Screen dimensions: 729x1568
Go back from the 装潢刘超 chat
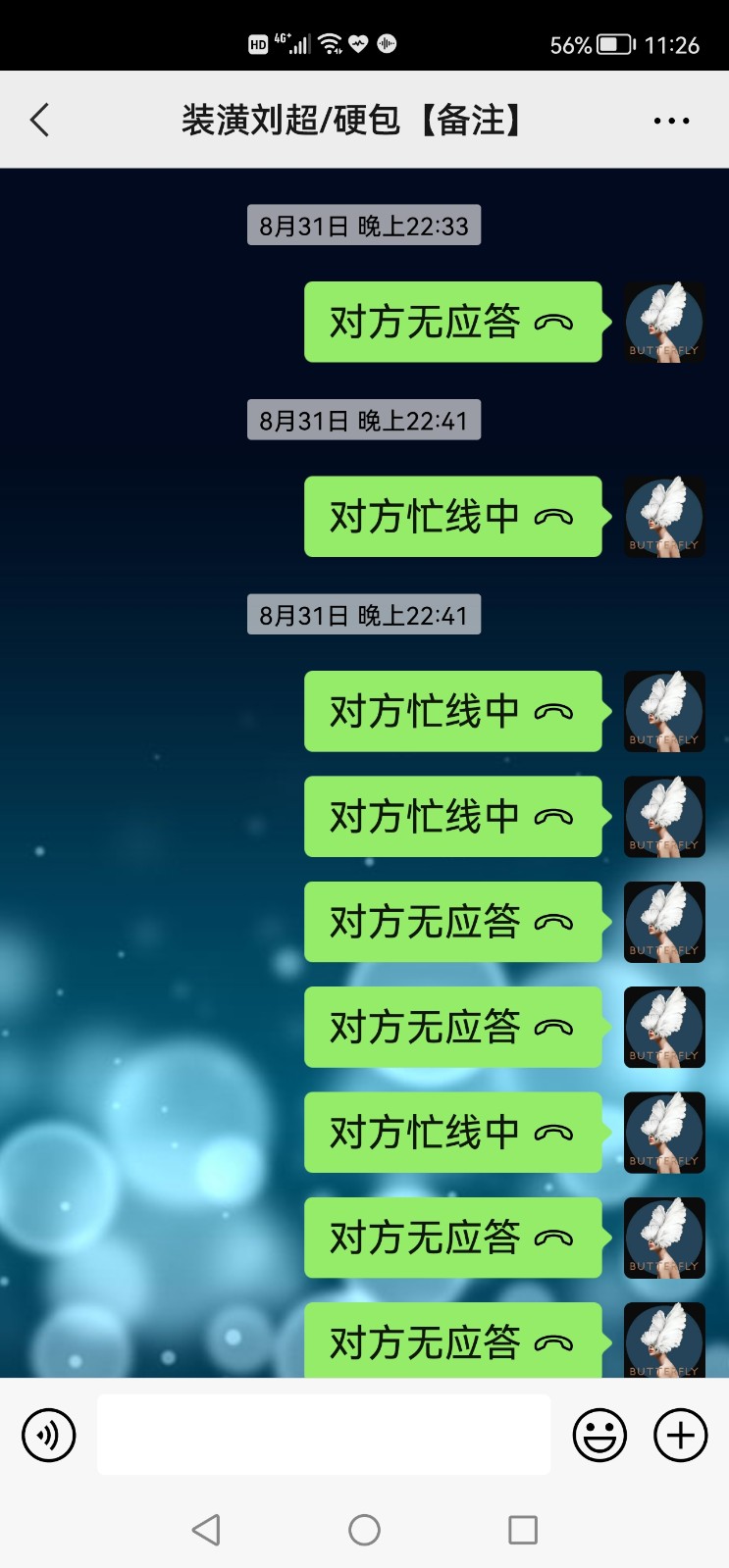click(x=40, y=121)
